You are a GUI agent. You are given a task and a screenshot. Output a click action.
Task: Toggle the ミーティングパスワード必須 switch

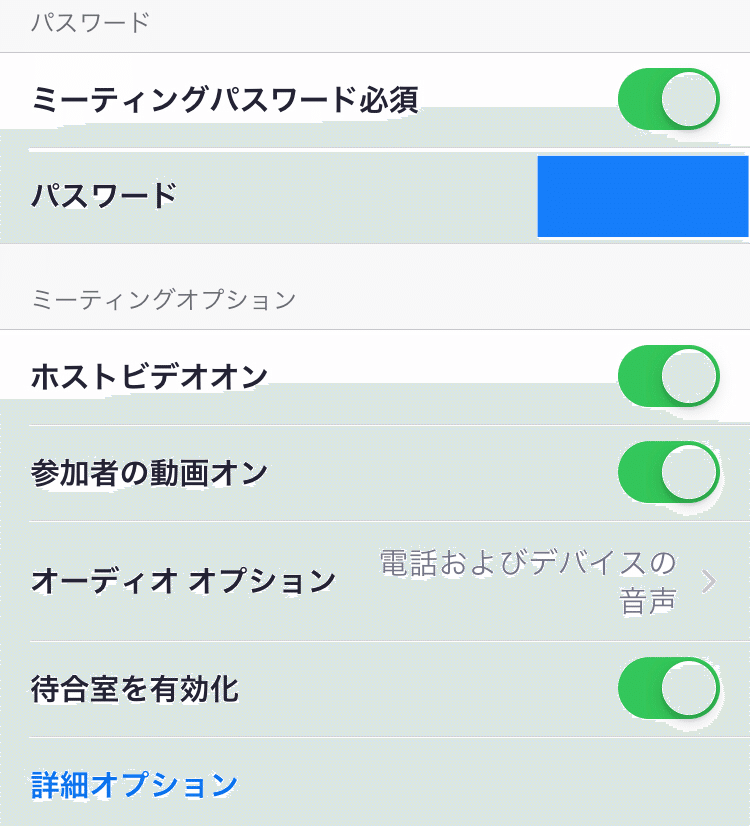[x=668, y=99]
